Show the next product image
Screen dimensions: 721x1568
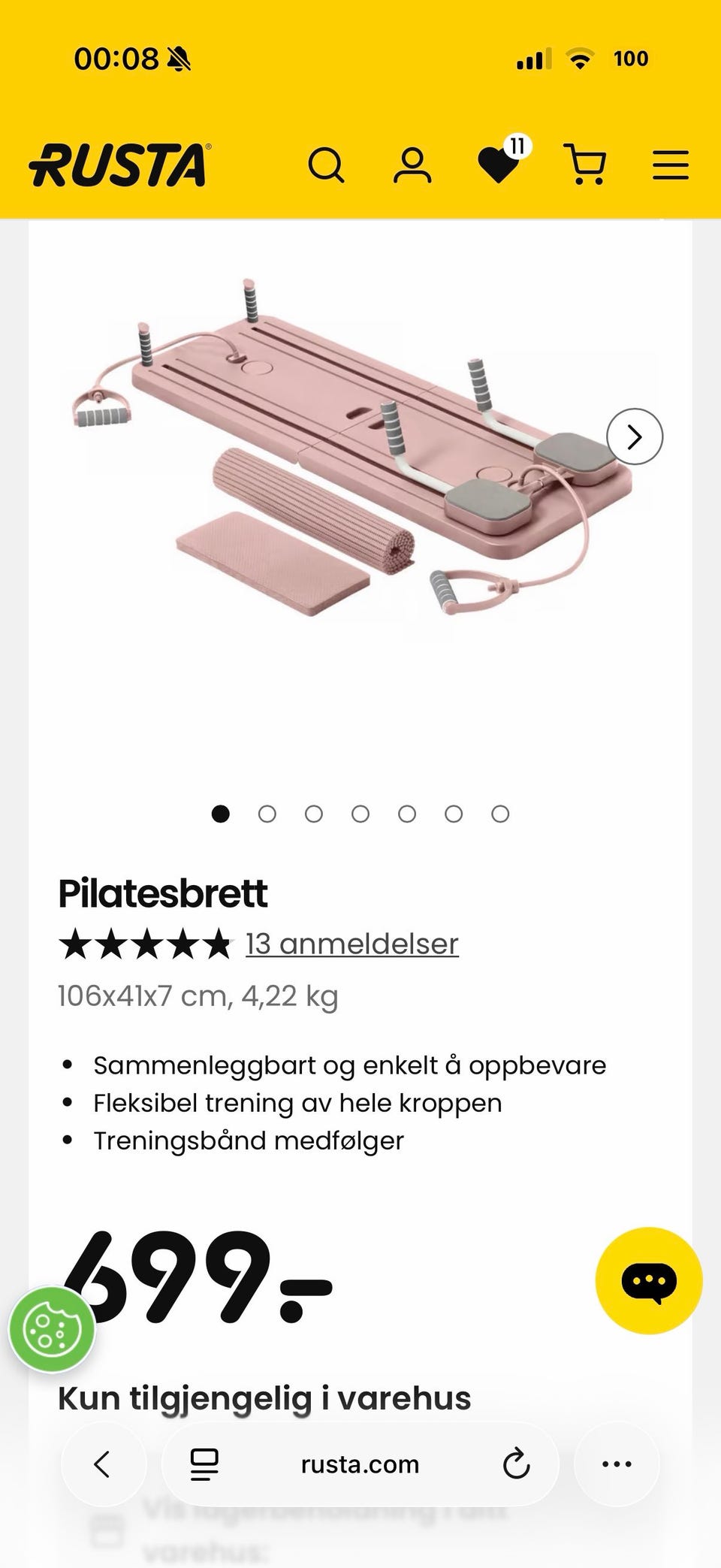(635, 436)
